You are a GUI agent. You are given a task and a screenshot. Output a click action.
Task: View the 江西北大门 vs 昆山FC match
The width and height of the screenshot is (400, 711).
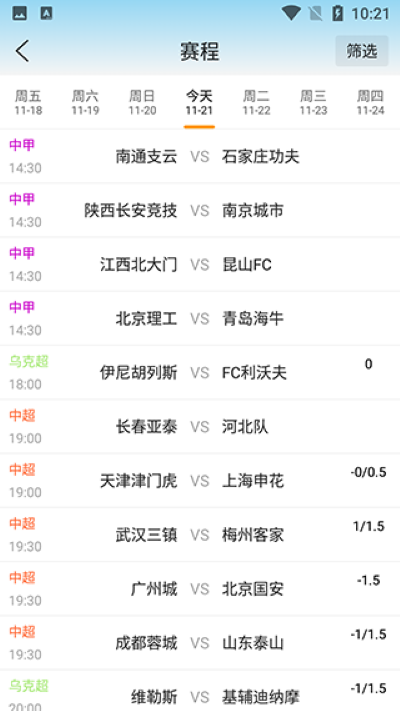pyautogui.click(x=200, y=264)
